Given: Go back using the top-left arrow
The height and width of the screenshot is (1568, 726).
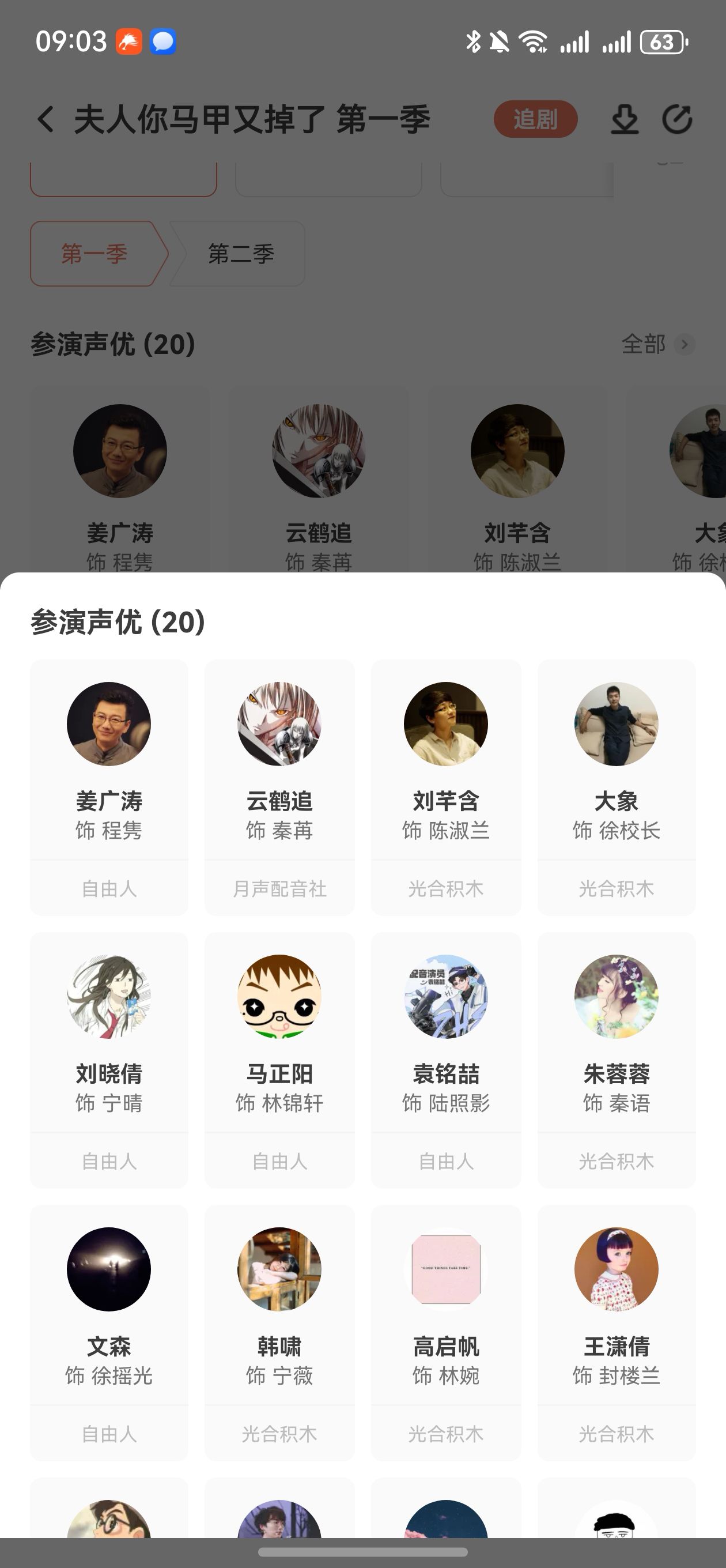Looking at the screenshot, I should click(46, 119).
